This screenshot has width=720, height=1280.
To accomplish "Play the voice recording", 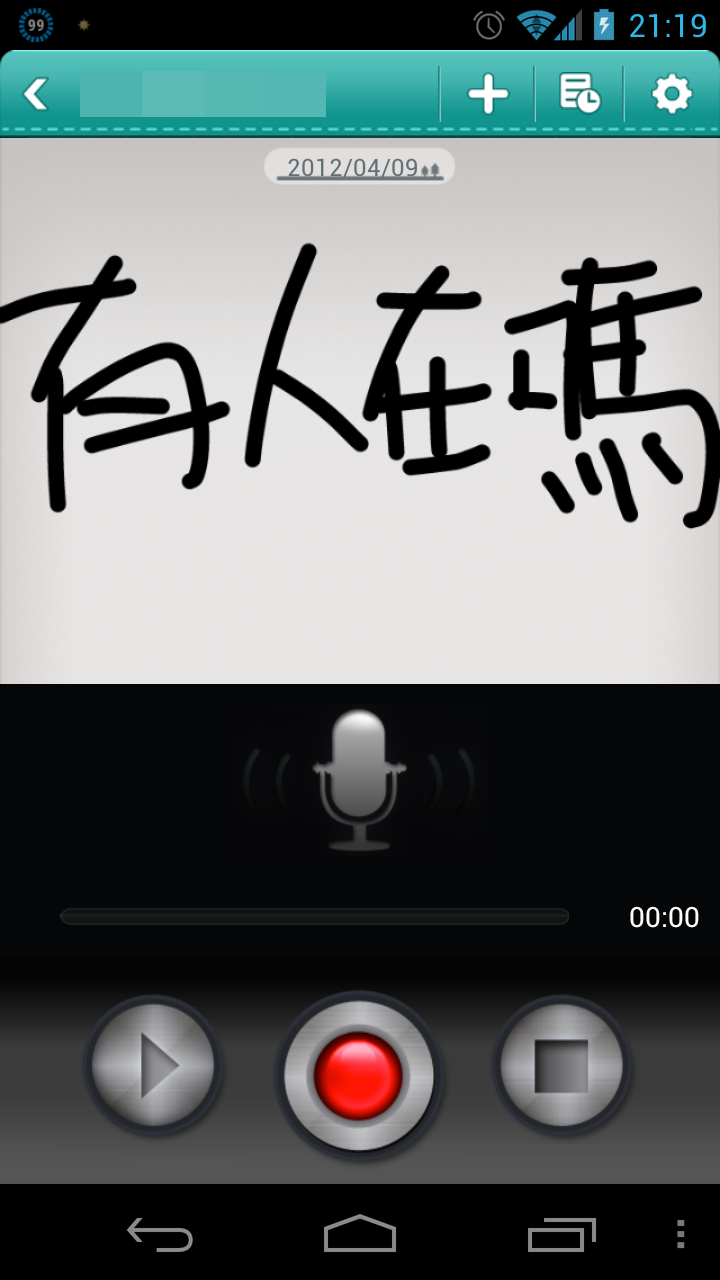I will click(x=153, y=1066).
